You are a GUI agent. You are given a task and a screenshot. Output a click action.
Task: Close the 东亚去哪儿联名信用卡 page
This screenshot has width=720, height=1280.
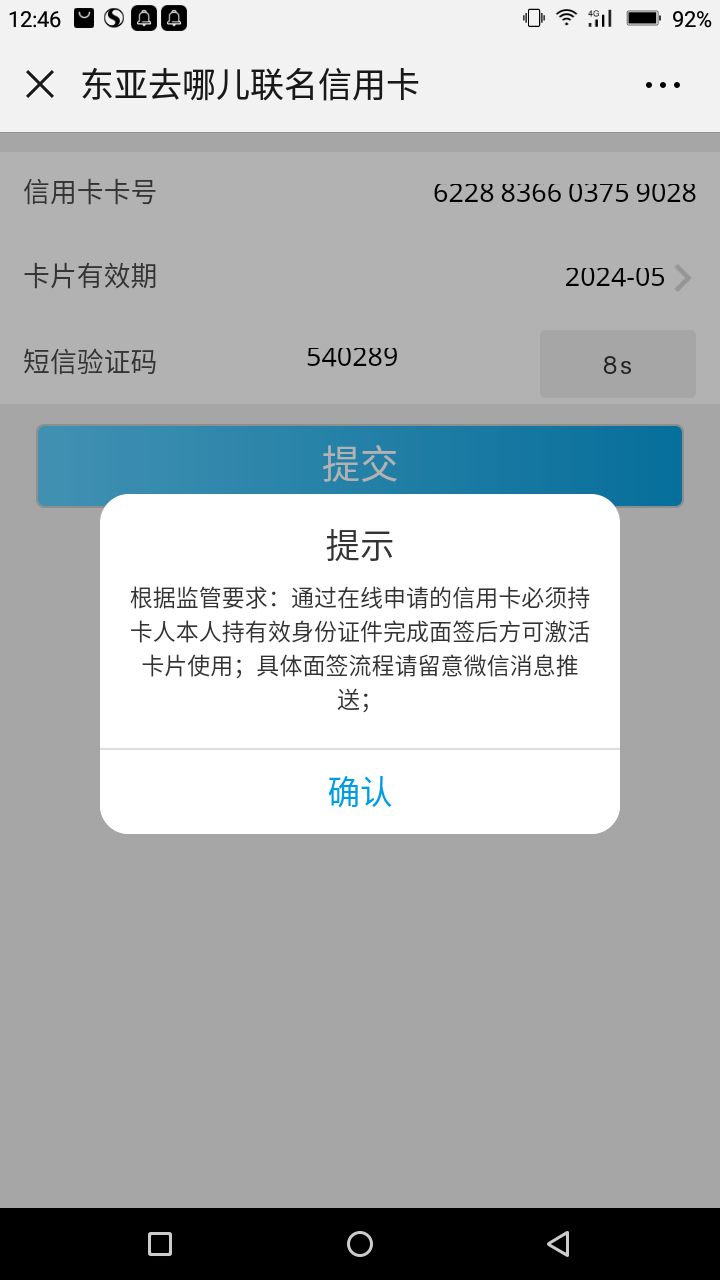point(40,84)
